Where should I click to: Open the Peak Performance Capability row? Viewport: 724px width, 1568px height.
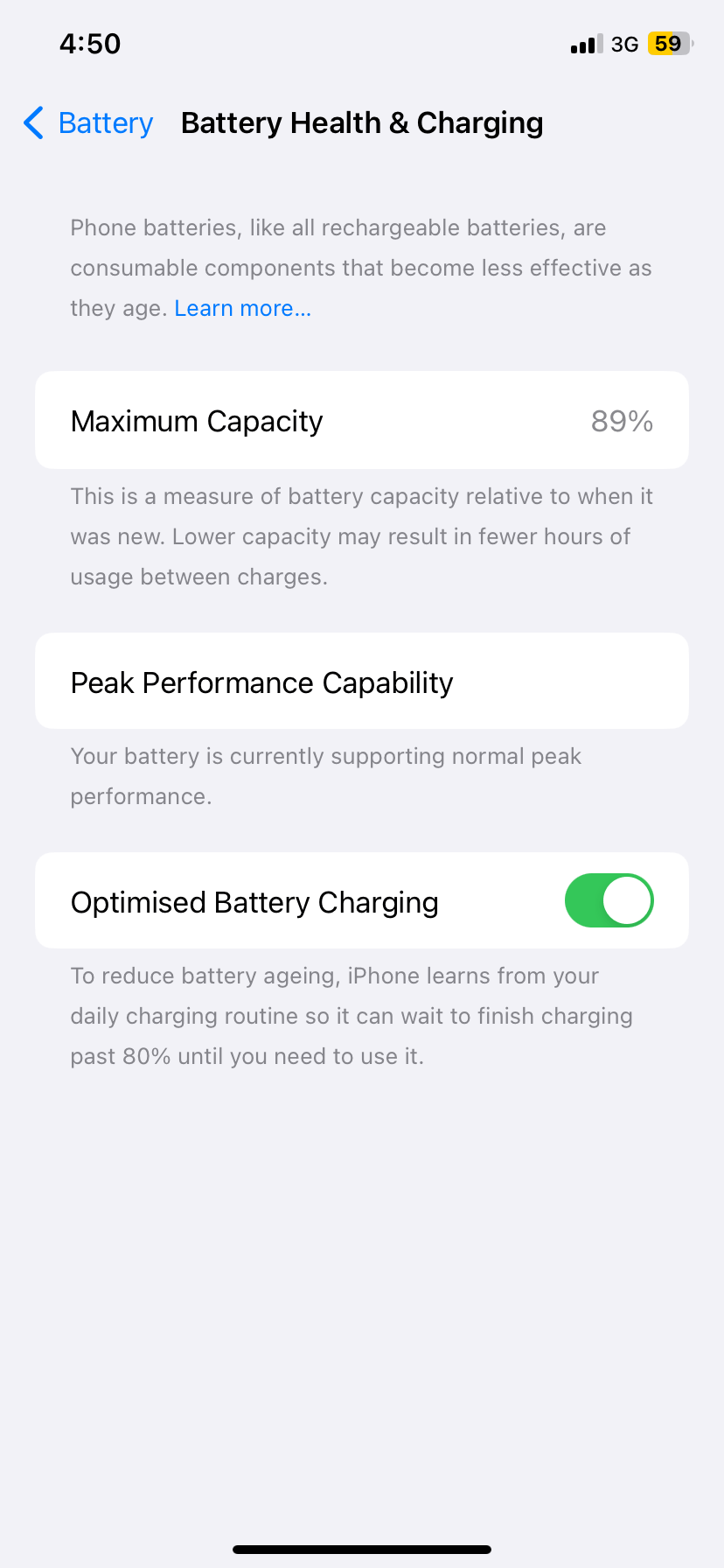coord(362,681)
